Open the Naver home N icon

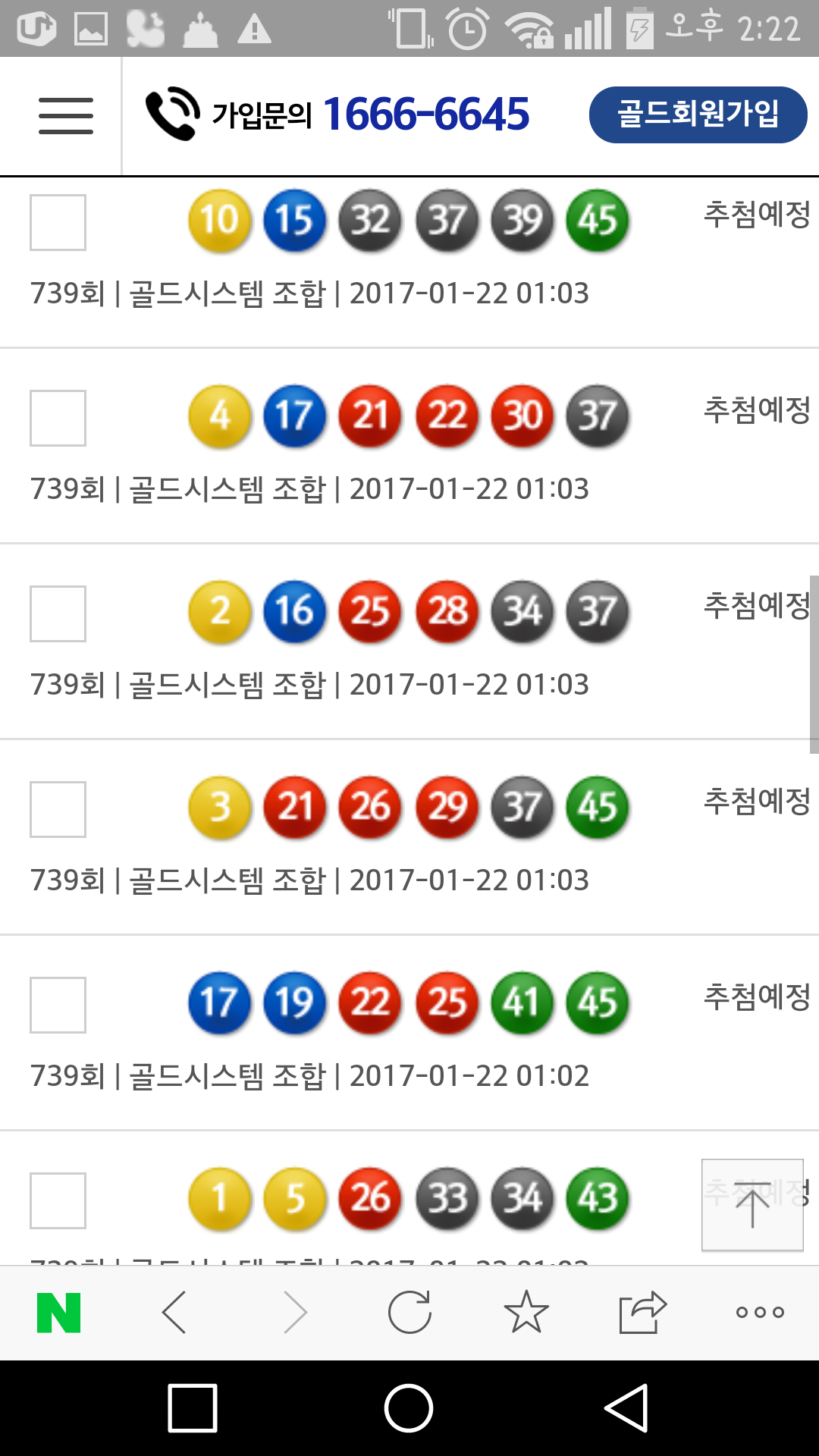click(x=59, y=1313)
